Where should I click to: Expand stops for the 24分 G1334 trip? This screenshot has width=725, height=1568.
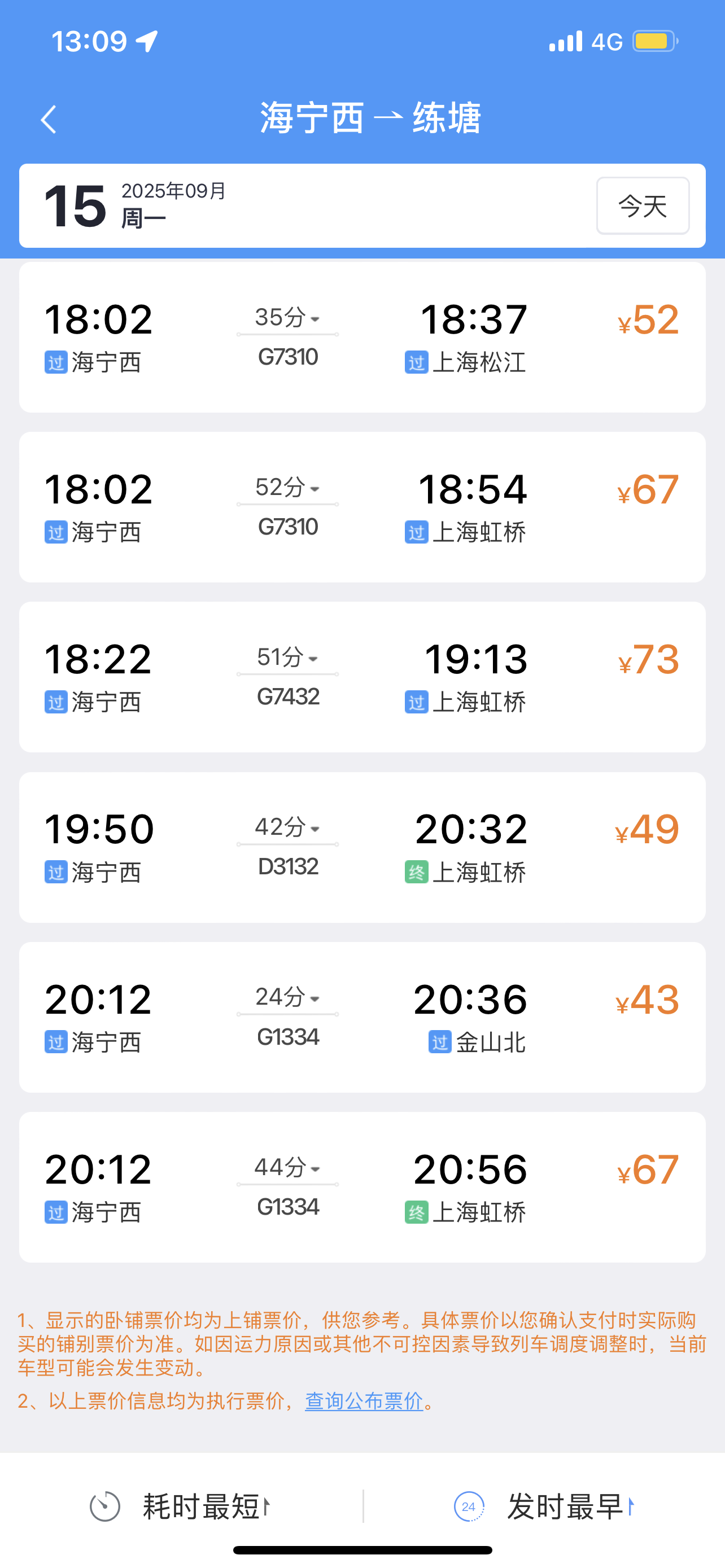pos(287,998)
